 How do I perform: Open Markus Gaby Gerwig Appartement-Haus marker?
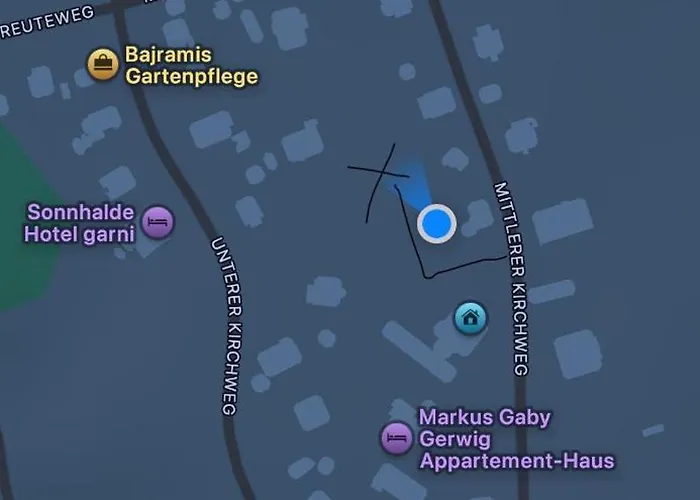(397, 437)
